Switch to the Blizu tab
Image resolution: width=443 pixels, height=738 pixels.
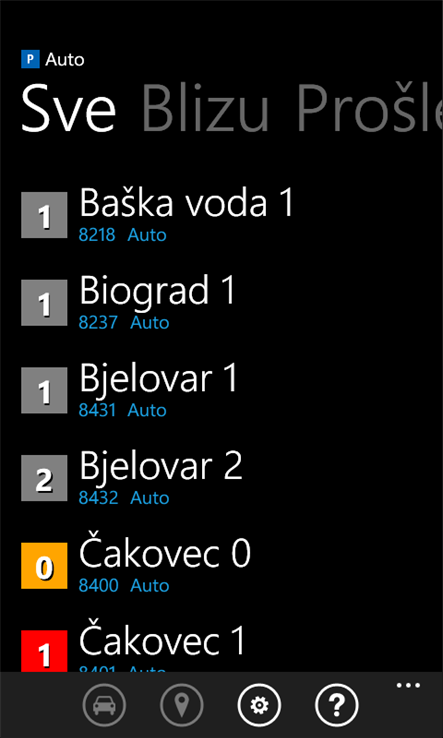[205, 107]
